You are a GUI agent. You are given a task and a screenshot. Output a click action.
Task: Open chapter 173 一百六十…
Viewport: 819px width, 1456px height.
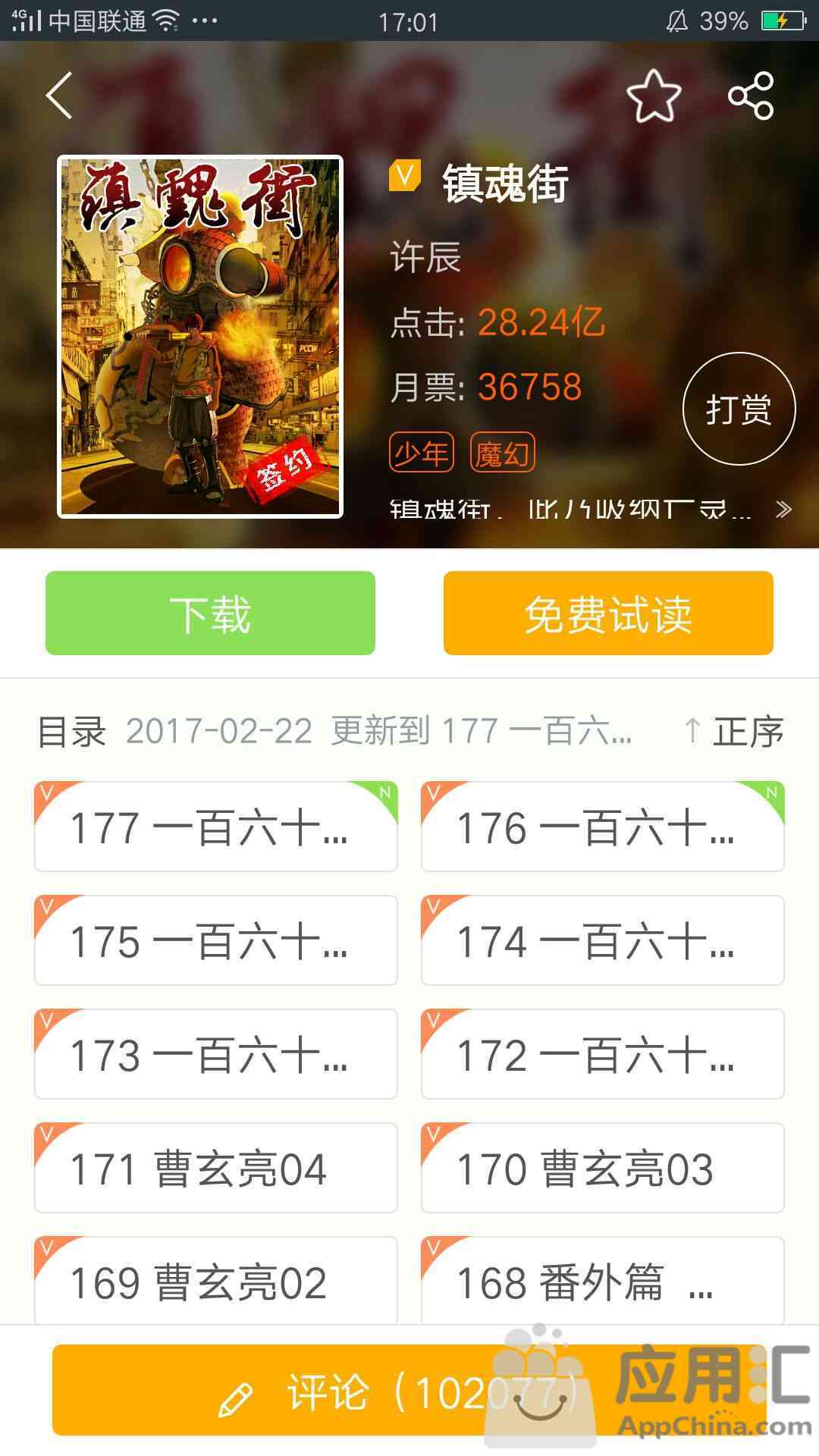pos(215,1054)
